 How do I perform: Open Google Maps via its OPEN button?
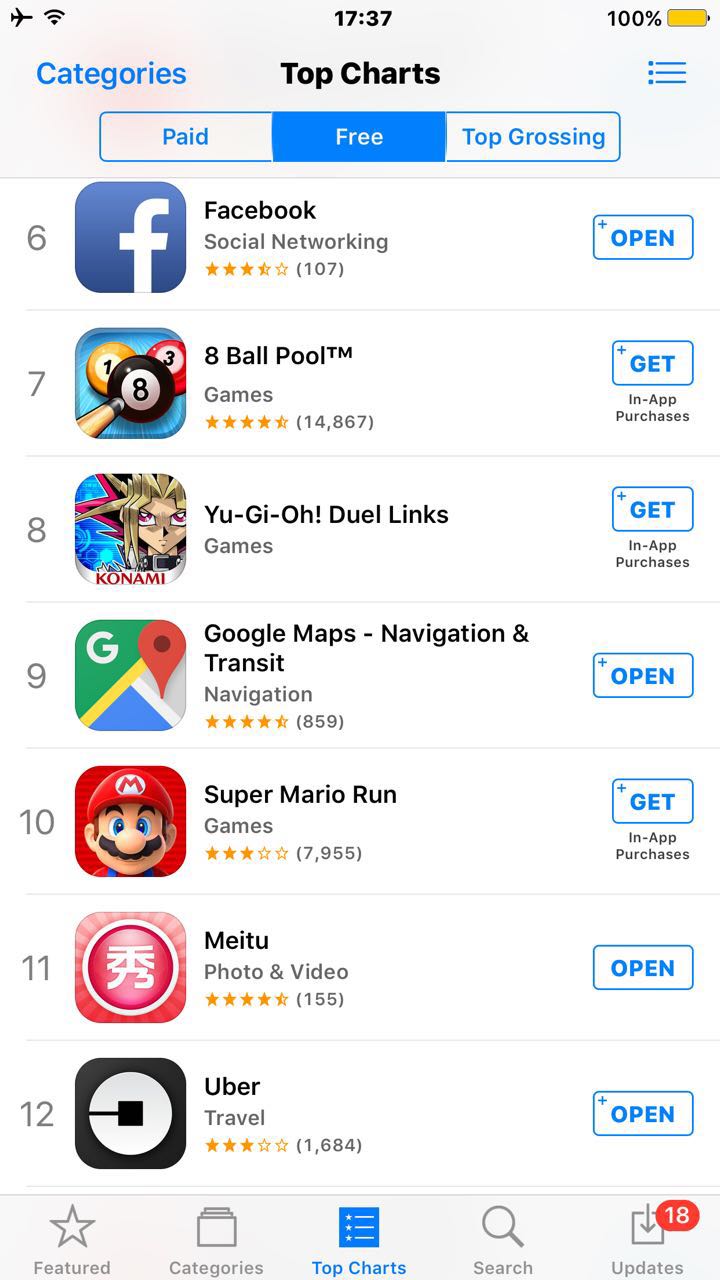pos(642,676)
